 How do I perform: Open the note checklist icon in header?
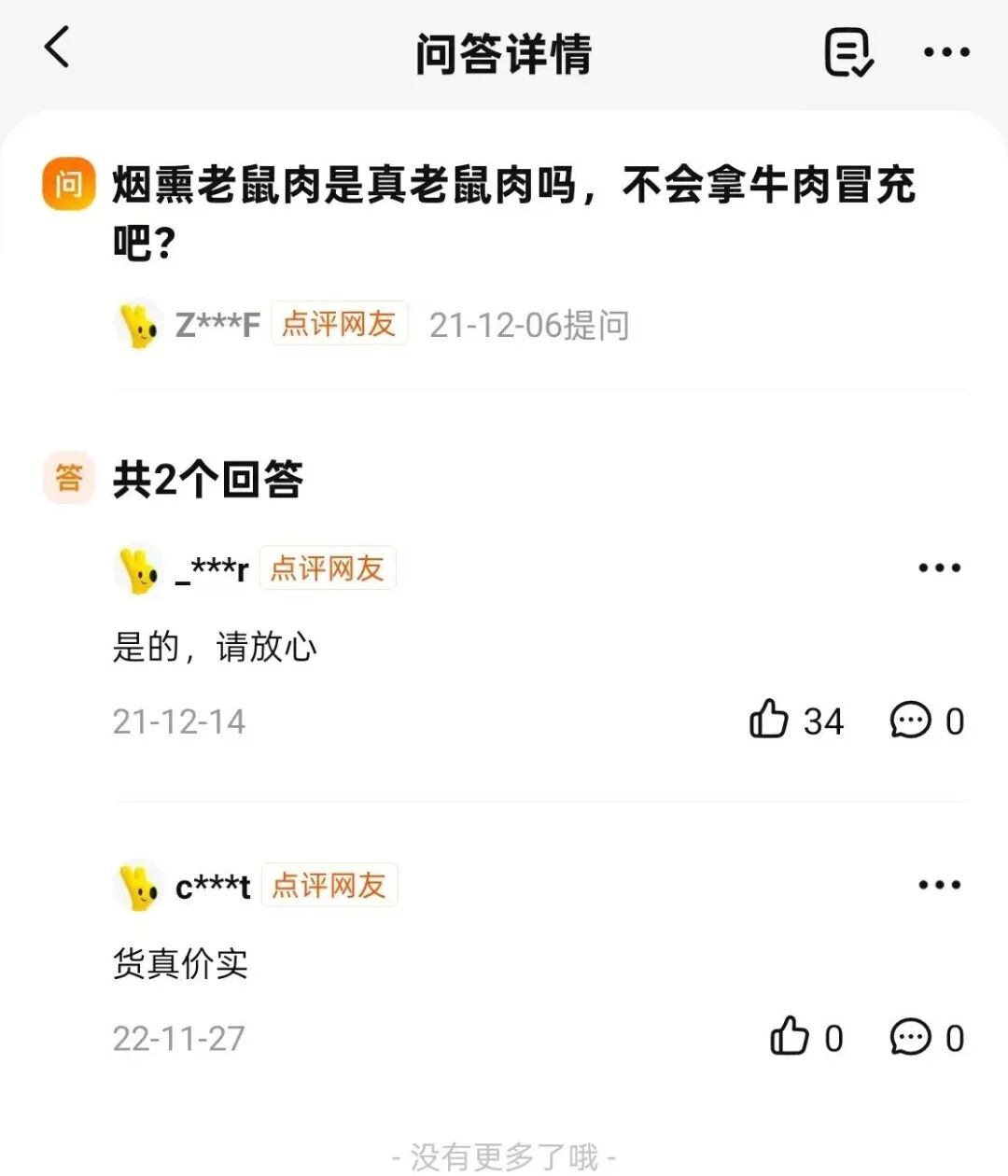847,52
